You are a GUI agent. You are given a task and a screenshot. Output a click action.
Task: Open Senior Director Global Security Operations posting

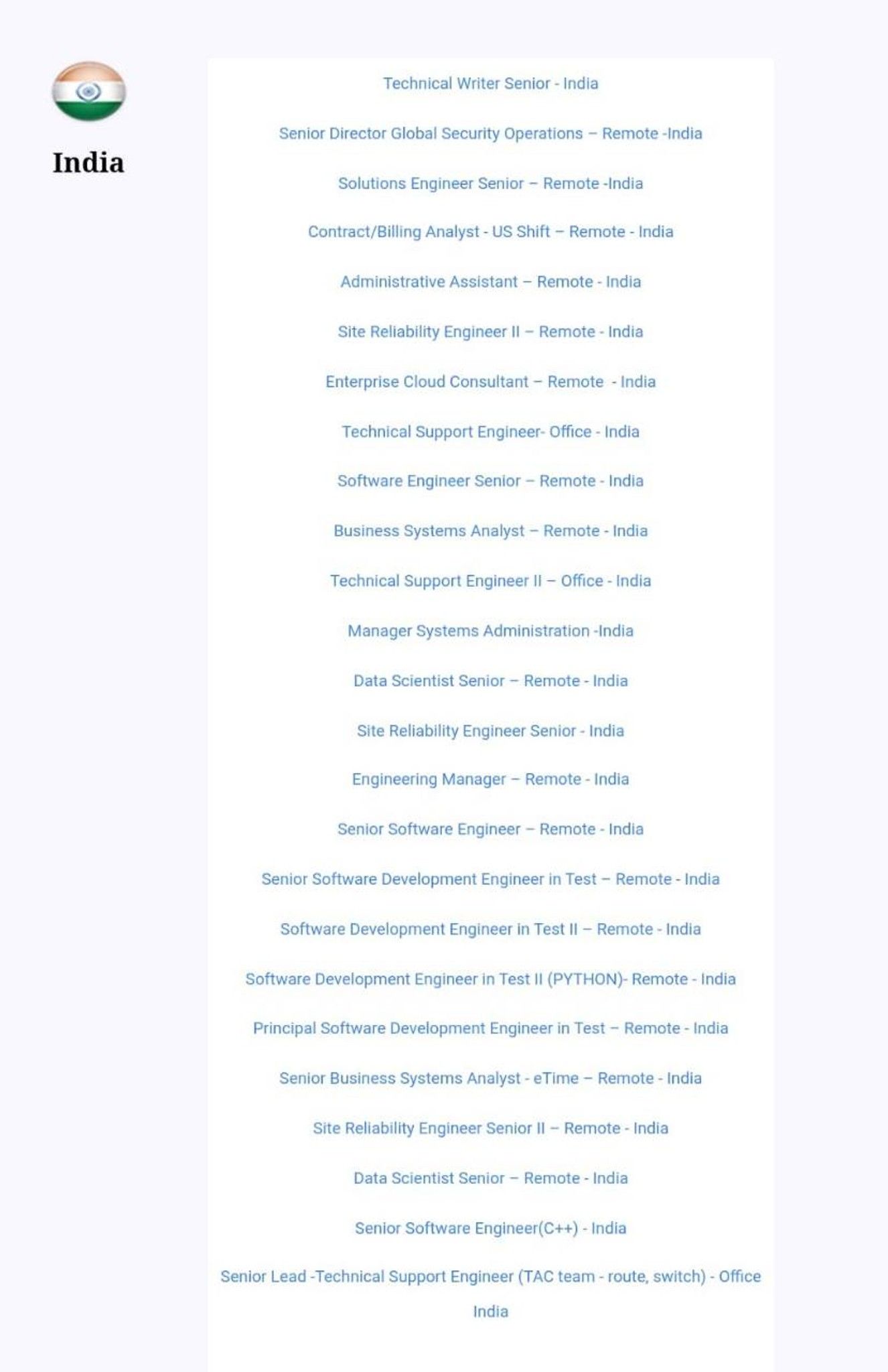click(x=490, y=134)
